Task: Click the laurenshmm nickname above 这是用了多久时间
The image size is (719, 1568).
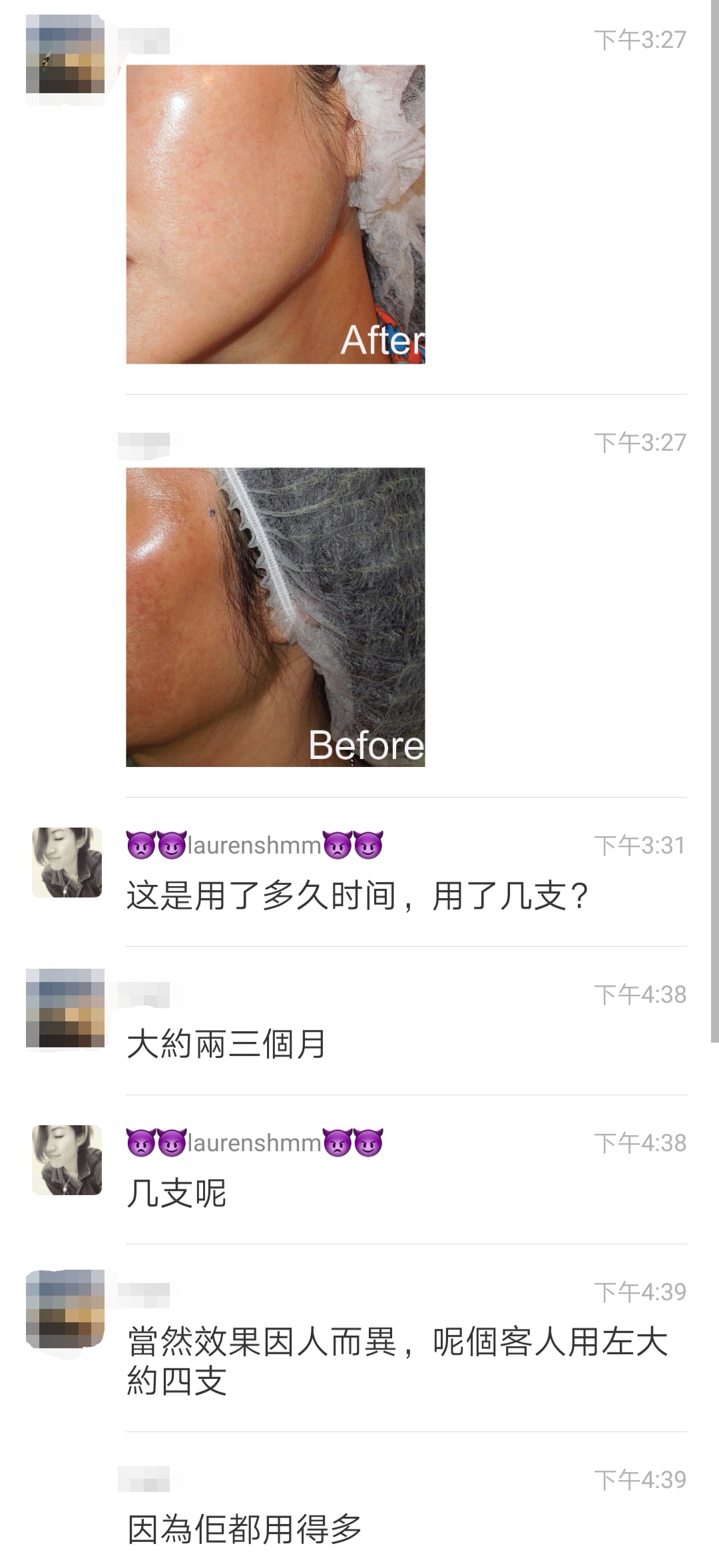Action: click(253, 842)
